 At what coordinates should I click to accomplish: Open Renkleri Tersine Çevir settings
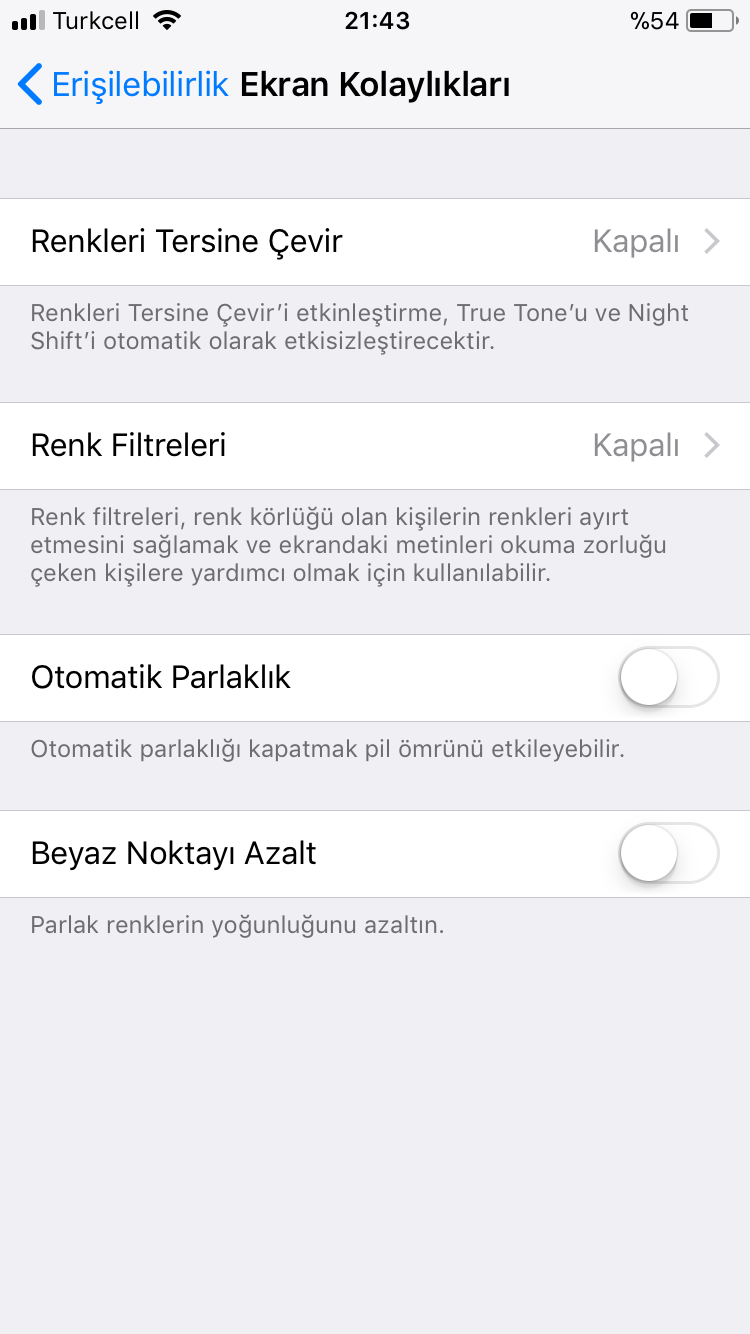tap(375, 242)
